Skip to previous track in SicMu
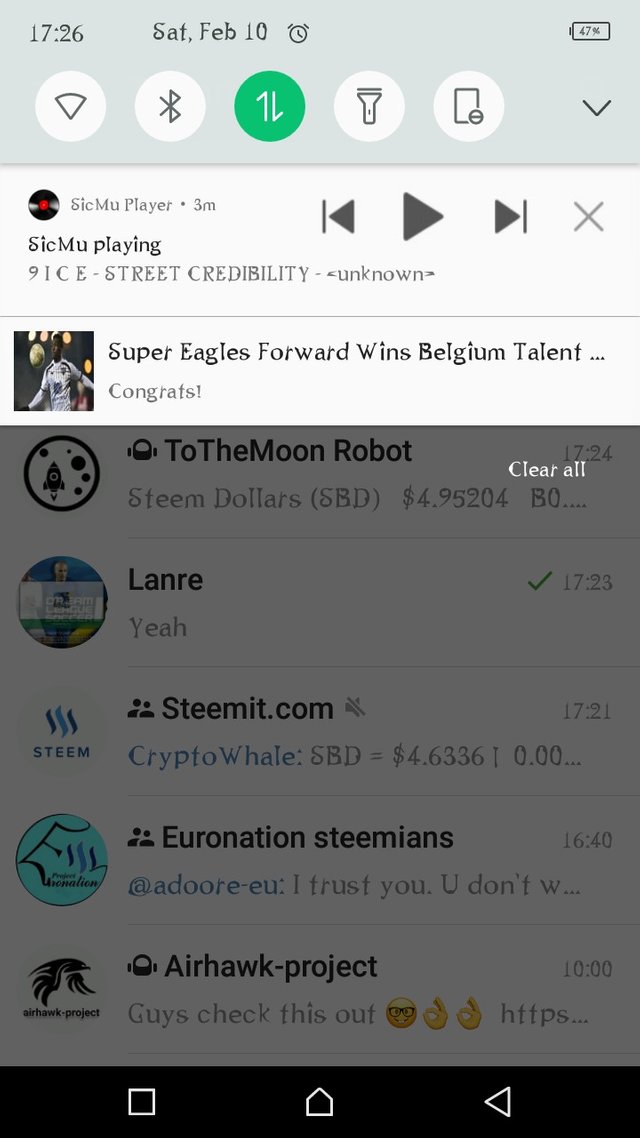 [339, 216]
